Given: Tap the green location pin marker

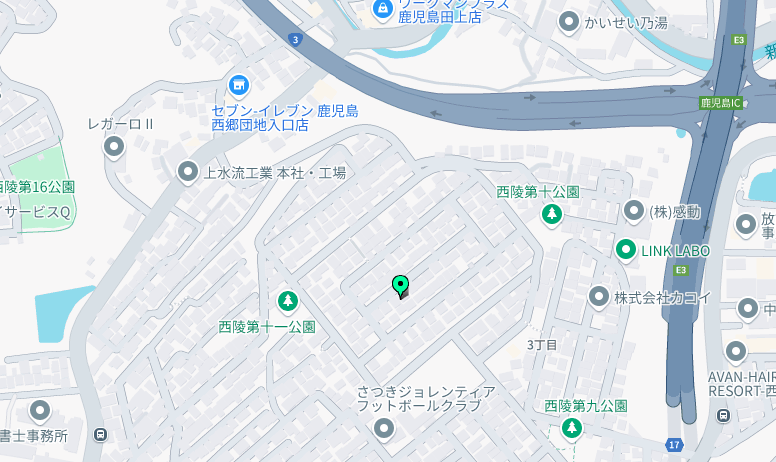Looking at the screenshot, I should tap(400, 286).
